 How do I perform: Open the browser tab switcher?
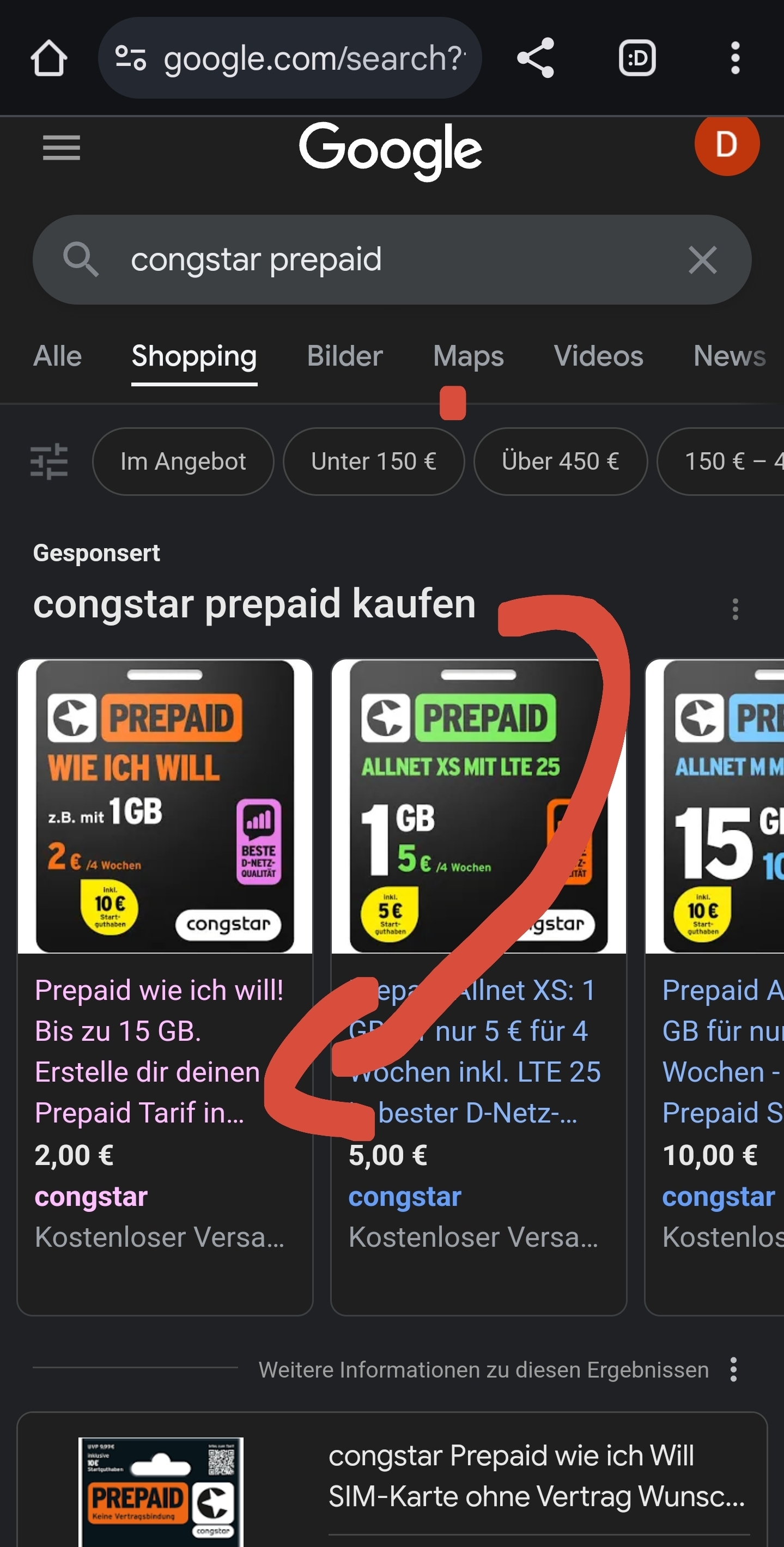pos(637,58)
